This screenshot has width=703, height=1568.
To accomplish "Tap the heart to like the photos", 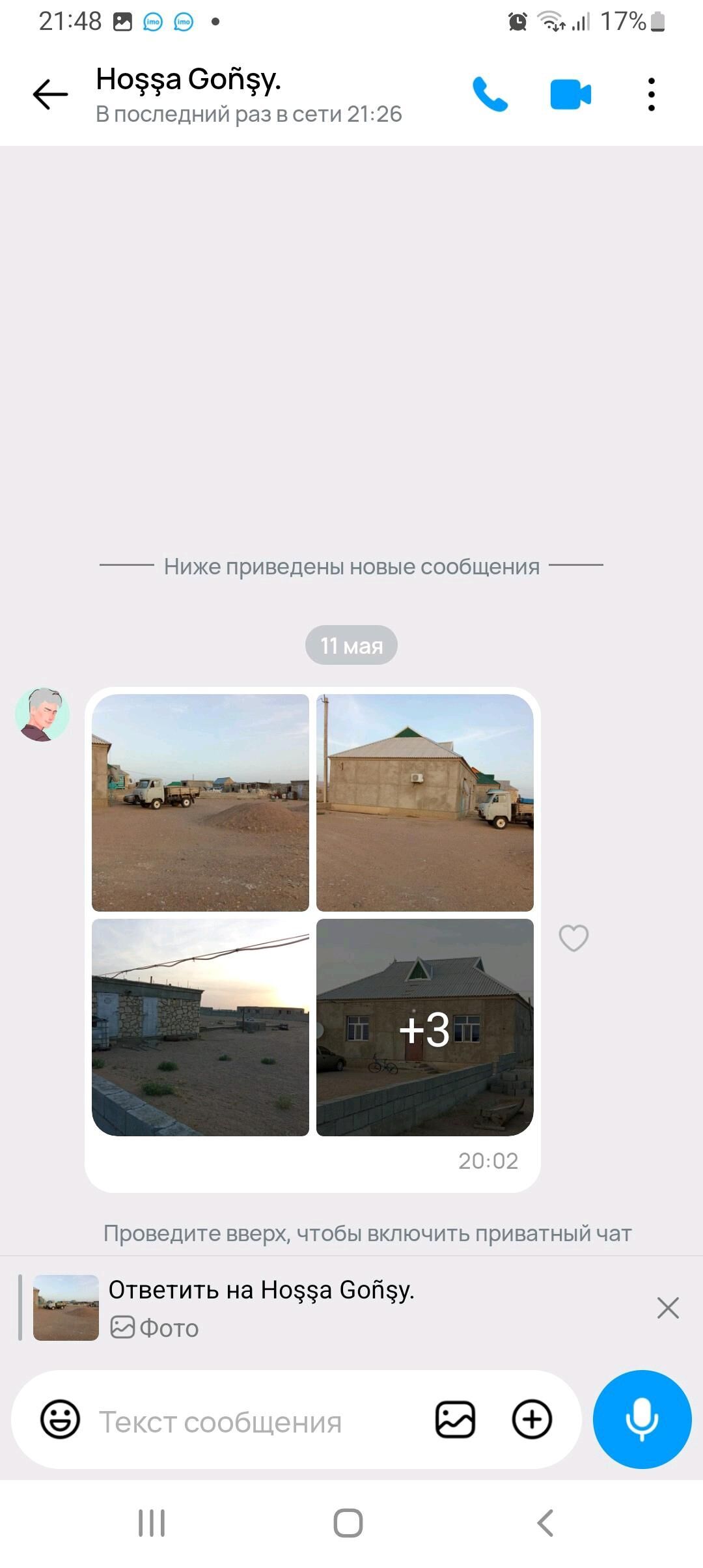I will (x=573, y=938).
